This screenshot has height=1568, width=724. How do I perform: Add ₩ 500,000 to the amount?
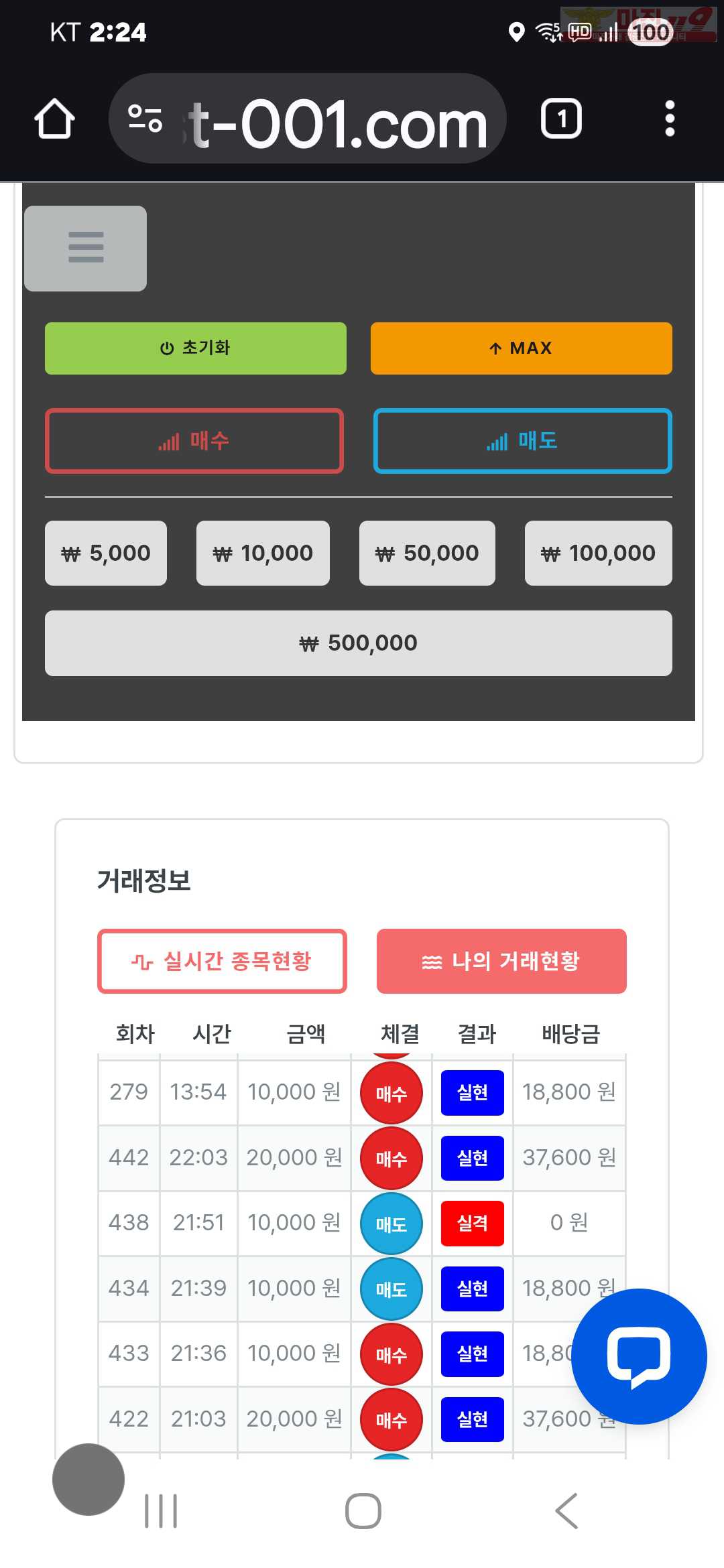pyautogui.click(x=358, y=643)
